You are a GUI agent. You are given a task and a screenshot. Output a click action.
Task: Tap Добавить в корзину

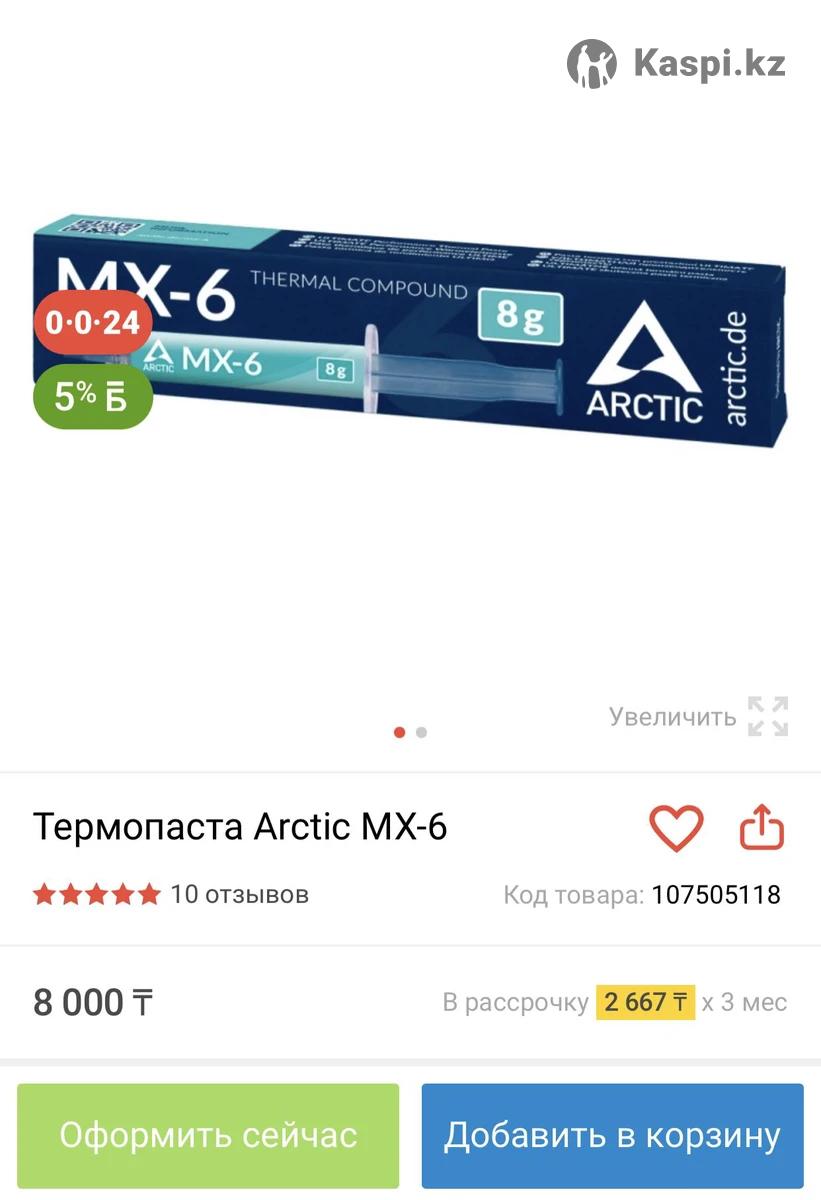pos(612,1136)
